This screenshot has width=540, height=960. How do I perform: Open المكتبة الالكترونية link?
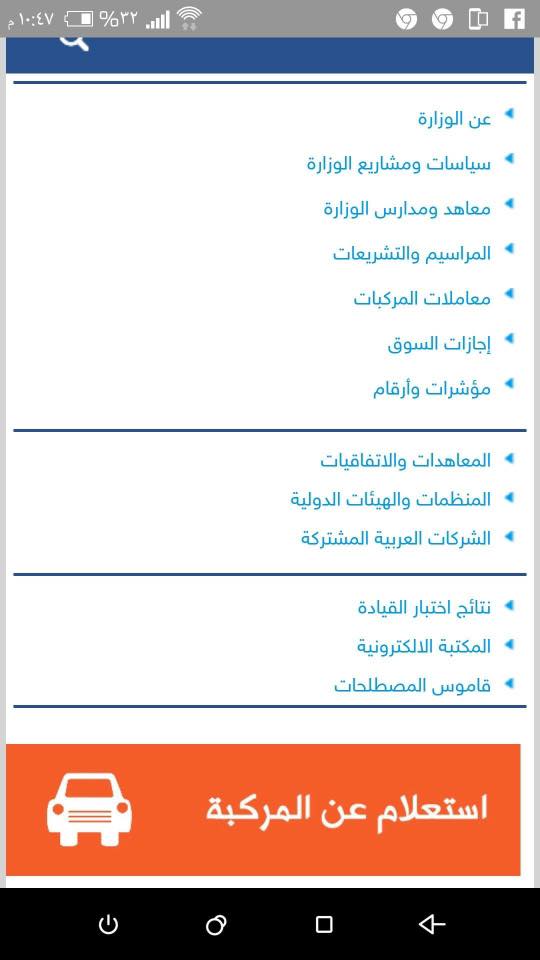pyautogui.click(x=424, y=646)
